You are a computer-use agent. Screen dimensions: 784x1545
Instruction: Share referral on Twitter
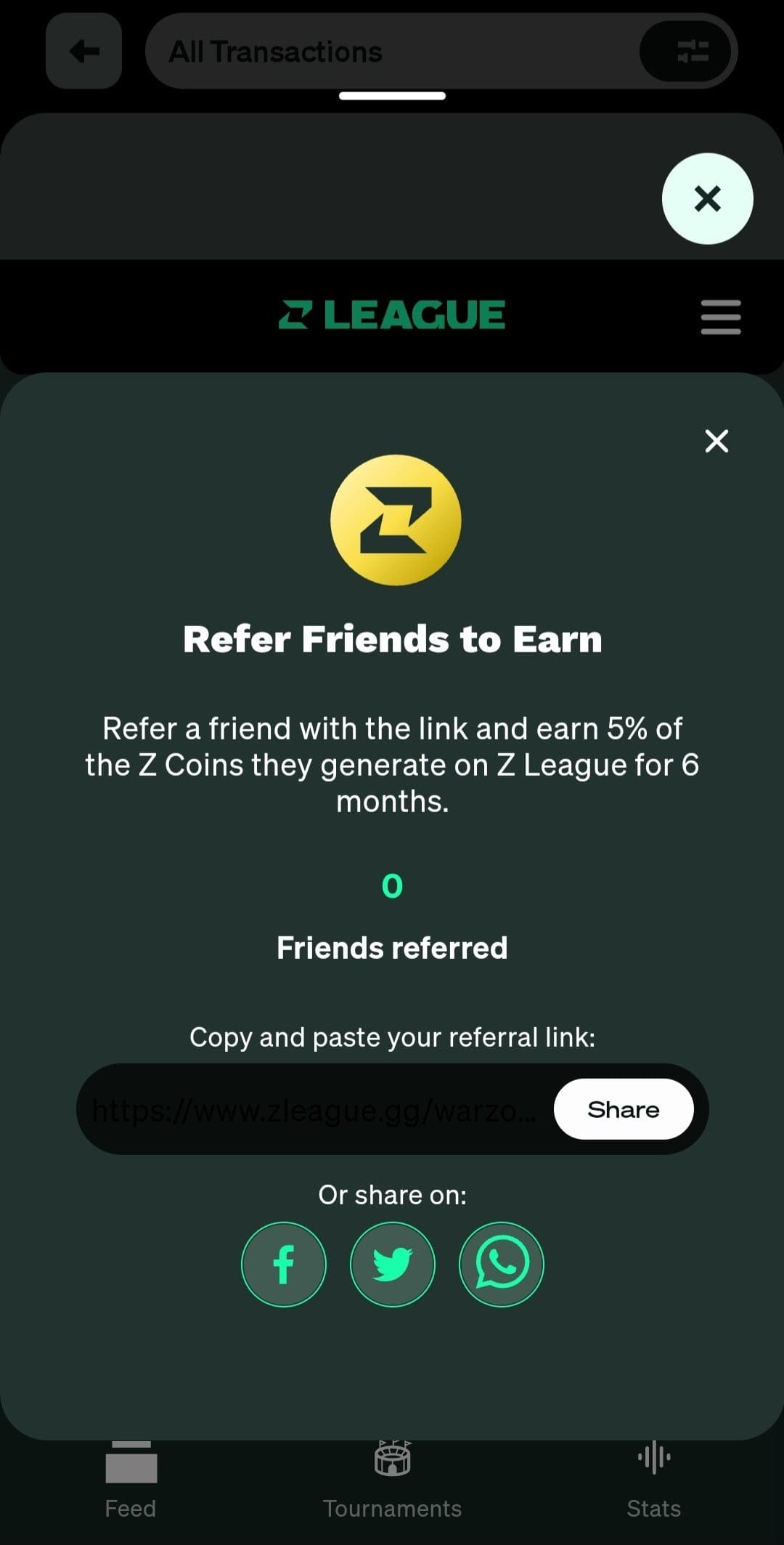click(393, 1265)
